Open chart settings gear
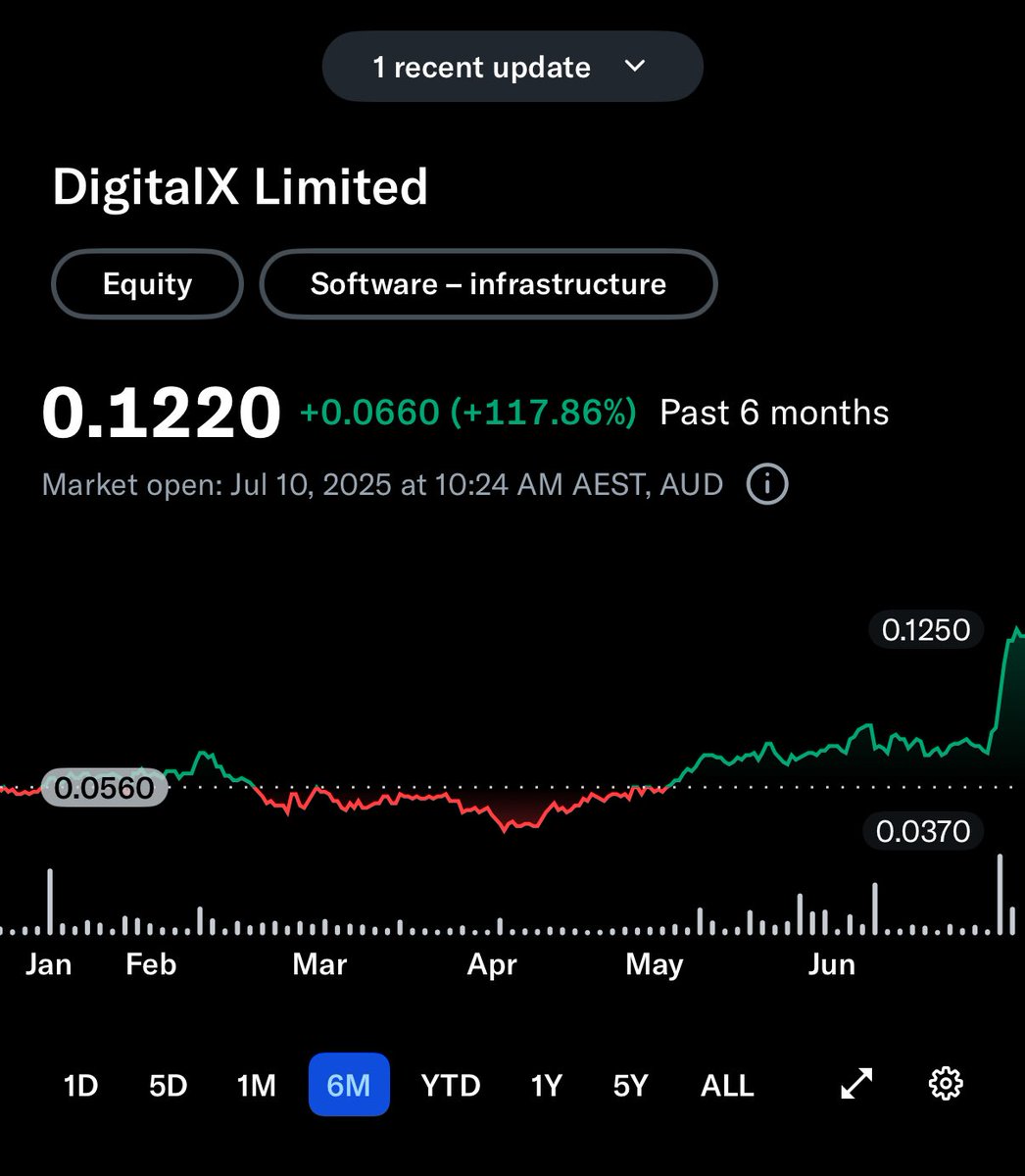The width and height of the screenshot is (1025, 1176). pos(946,1084)
